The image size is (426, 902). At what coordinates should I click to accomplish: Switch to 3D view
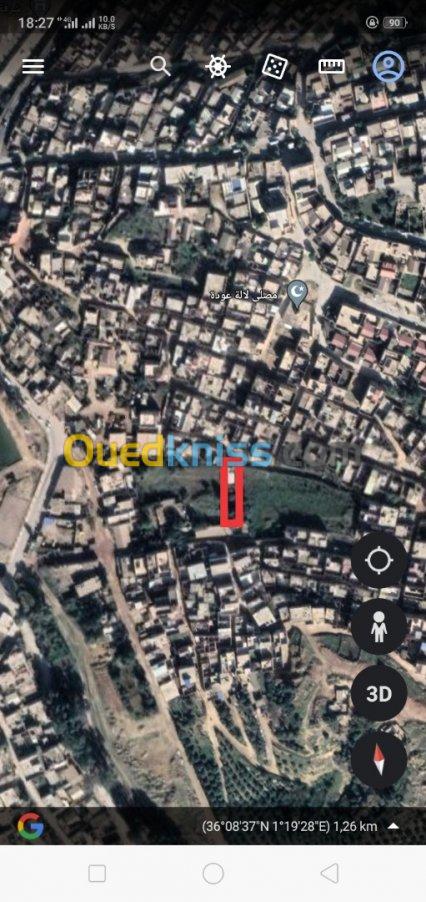click(x=379, y=694)
